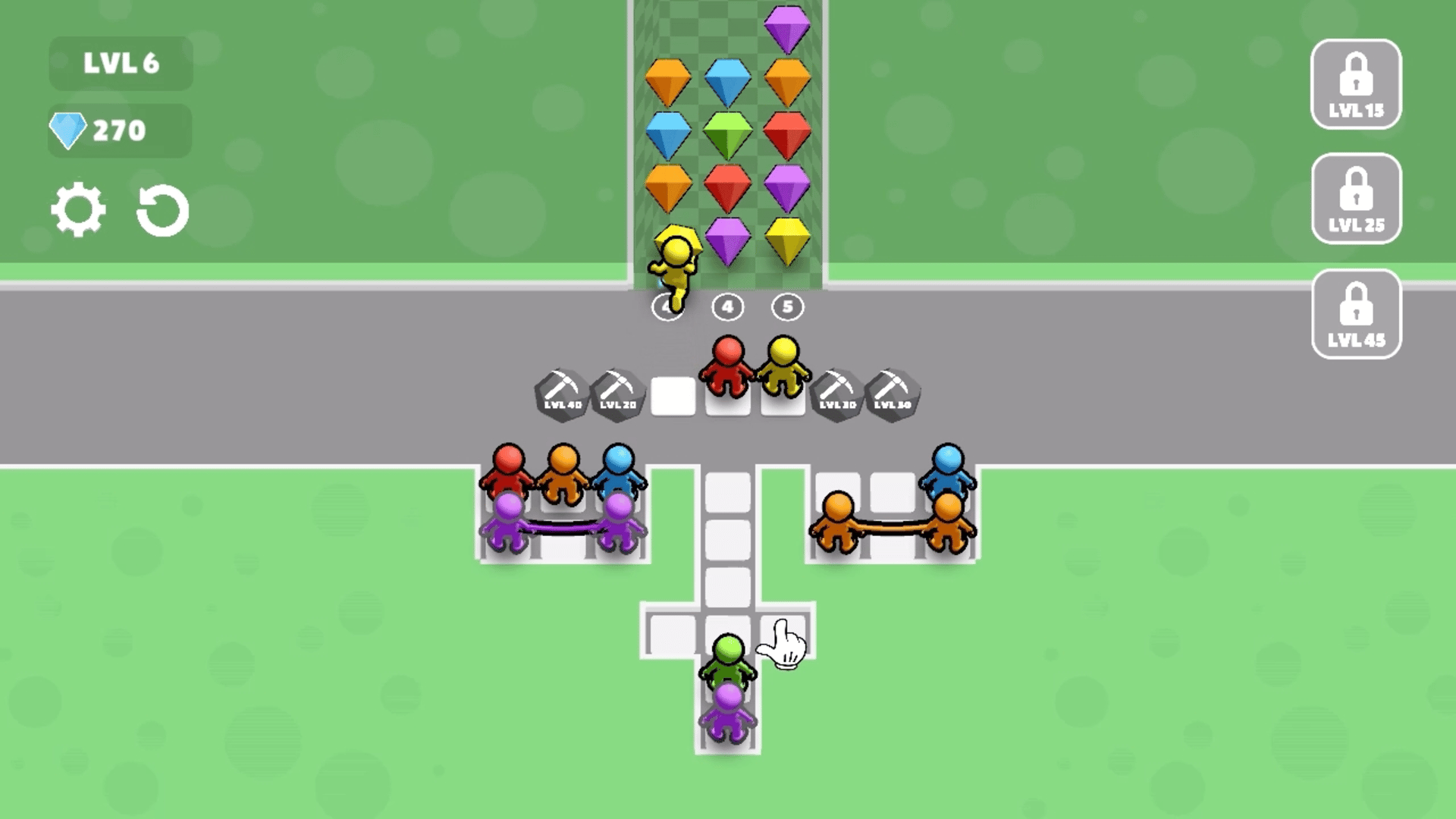Tap the locked LVL 15 booster
Screen dimensions: 1456x819
(1356, 84)
